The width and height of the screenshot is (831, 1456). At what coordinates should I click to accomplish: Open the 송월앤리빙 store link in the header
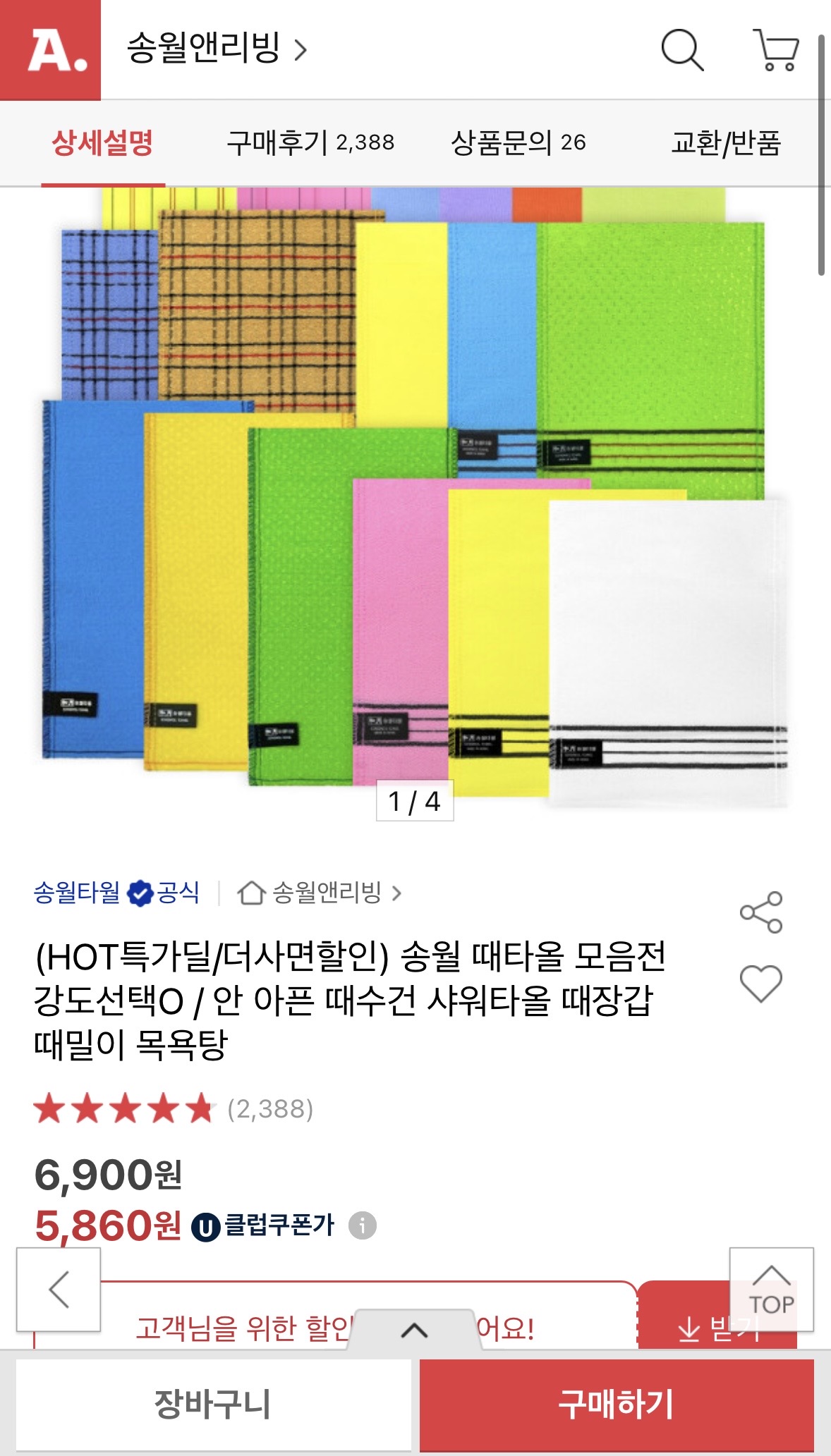tap(217, 49)
